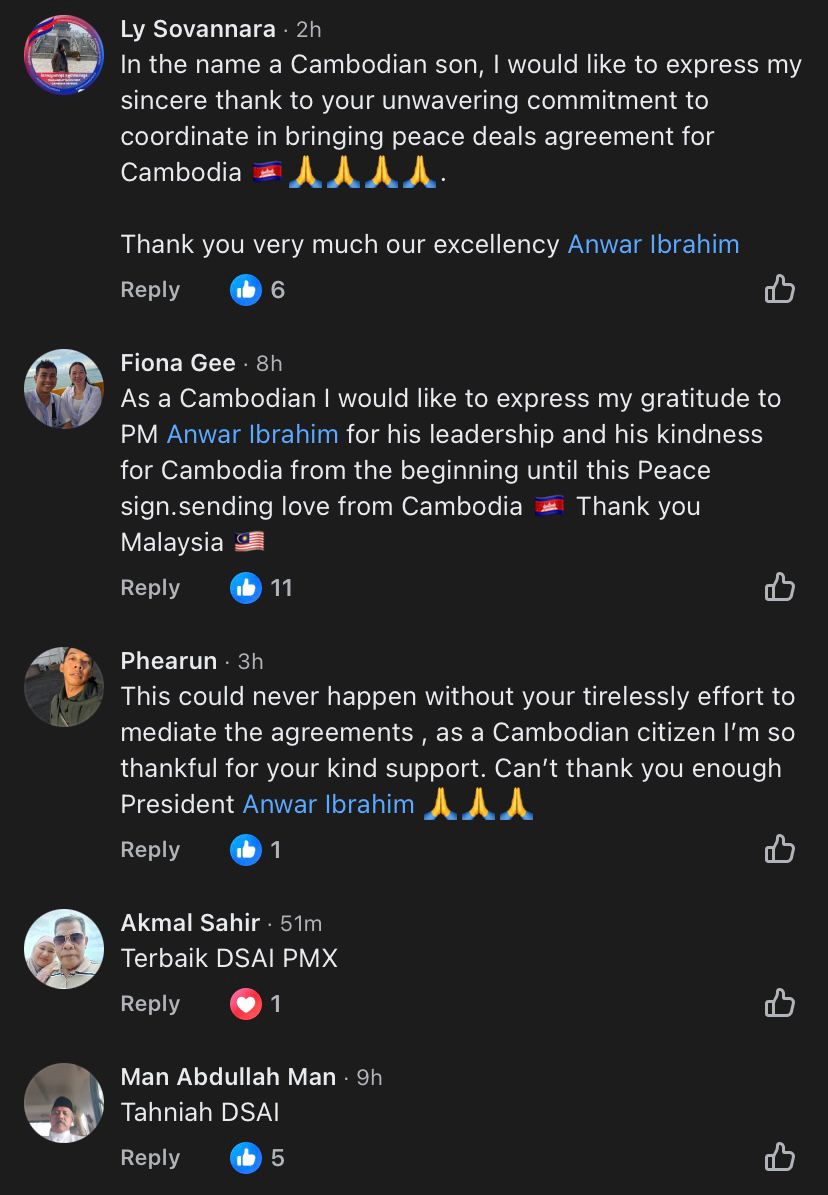The height and width of the screenshot is (1195, 828).
Task: Open Akmal Sahir's profile picture
Action: point(64,949)
